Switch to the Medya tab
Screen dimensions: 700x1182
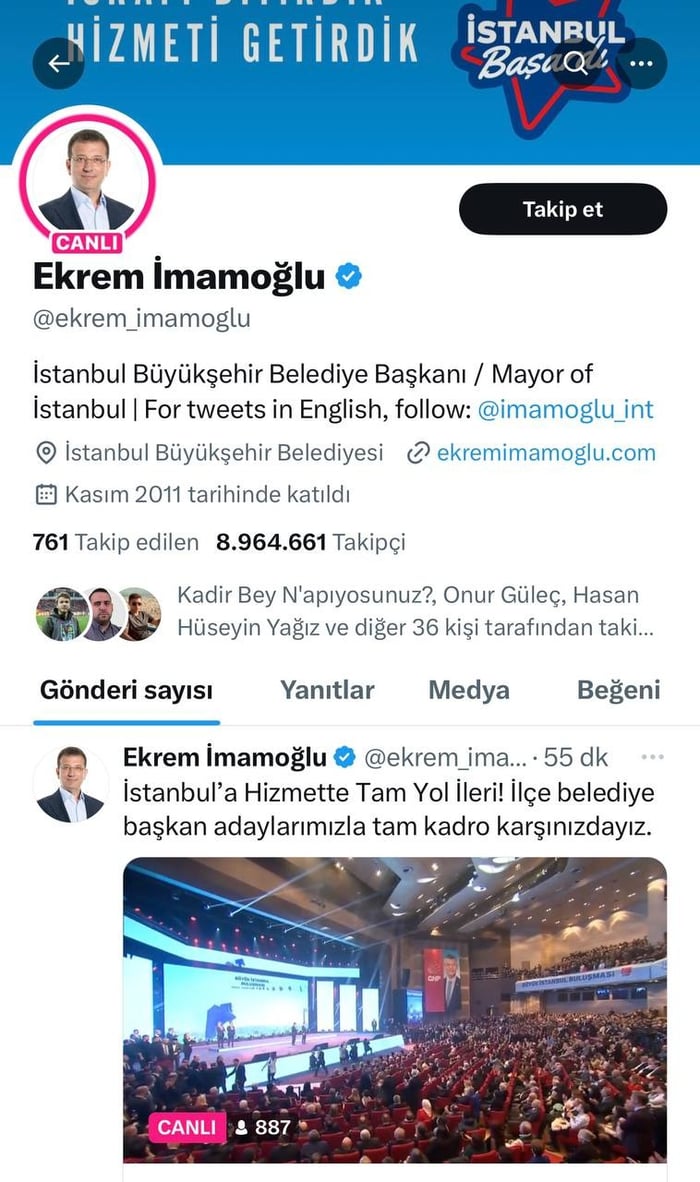[x=469, y=689]
